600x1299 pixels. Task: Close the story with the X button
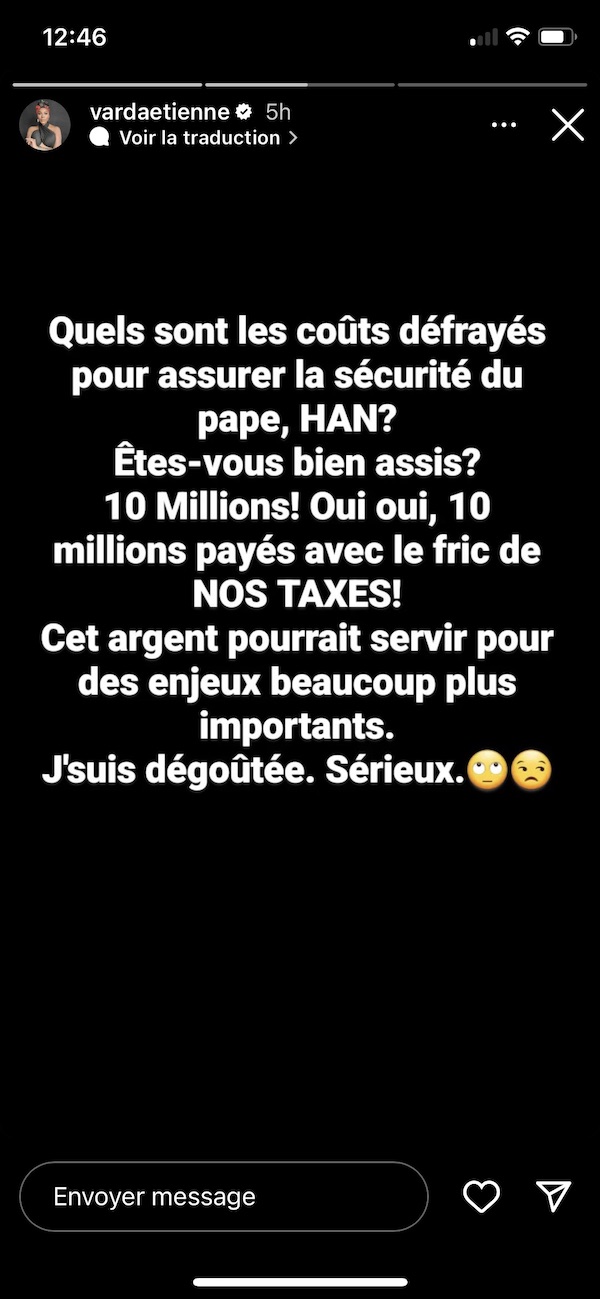point(567,125)
